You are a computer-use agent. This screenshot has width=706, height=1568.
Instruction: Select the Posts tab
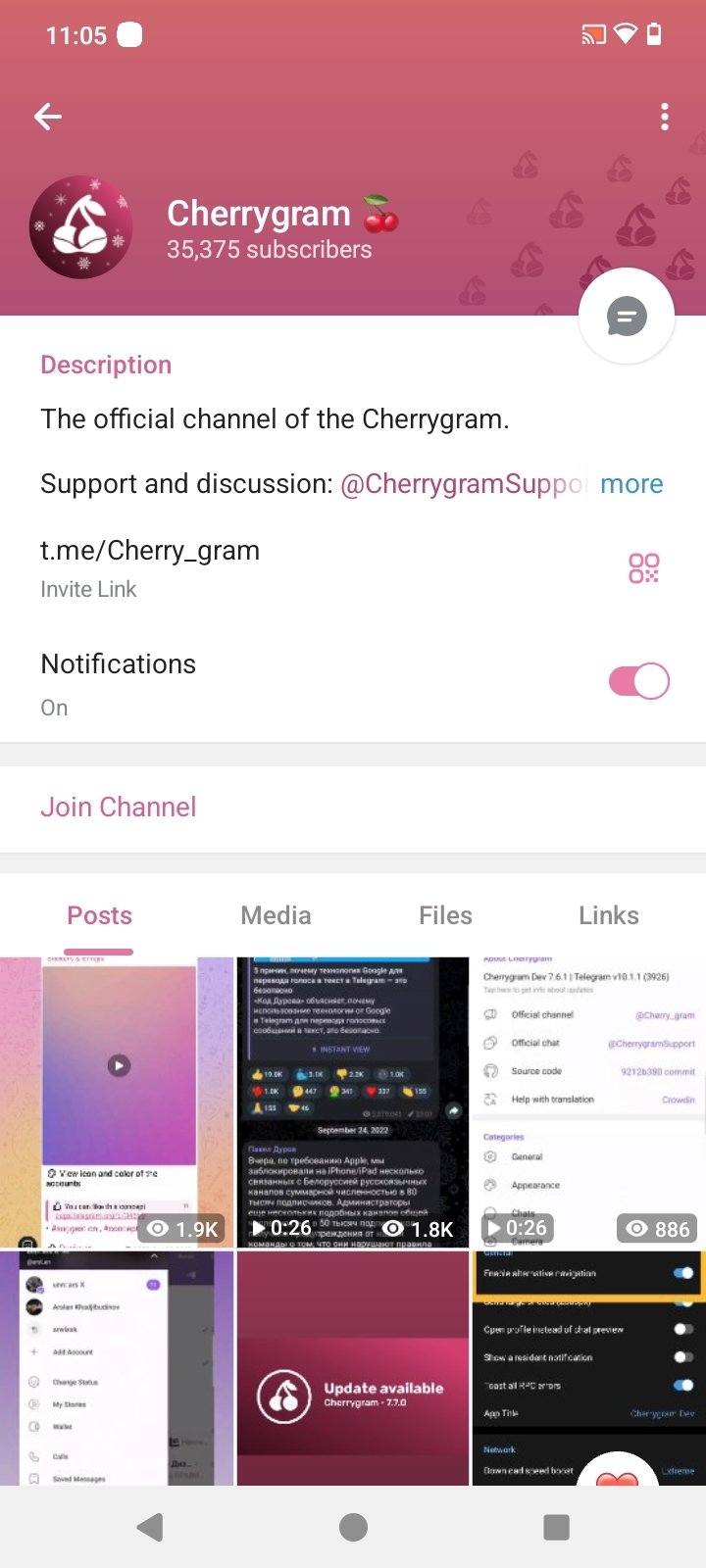99,915
